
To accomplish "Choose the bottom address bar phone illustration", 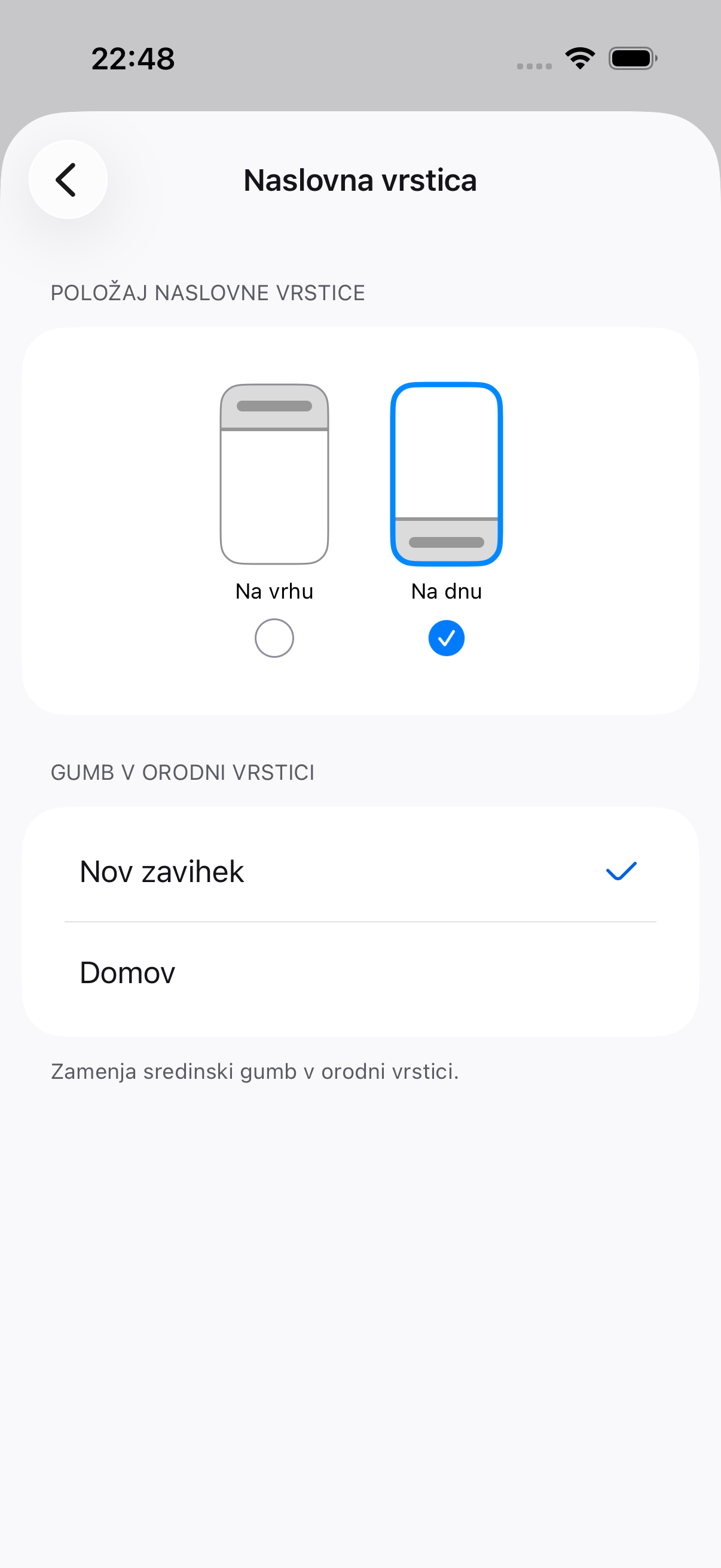I will coord(446,474).
